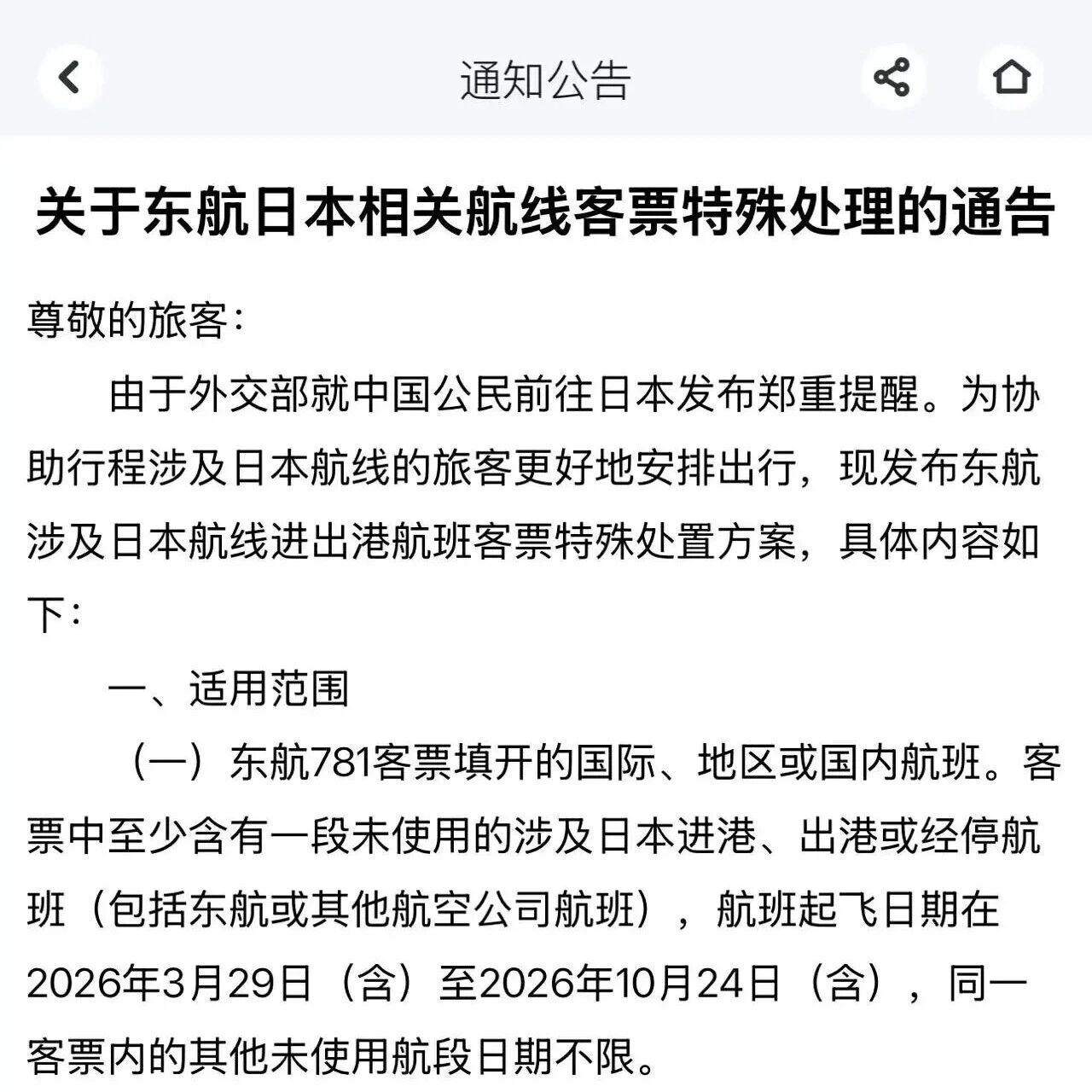Go back from the 通知公告 page
Image resolution: width=1092 pixels, height=1092 pixels.
69,78
